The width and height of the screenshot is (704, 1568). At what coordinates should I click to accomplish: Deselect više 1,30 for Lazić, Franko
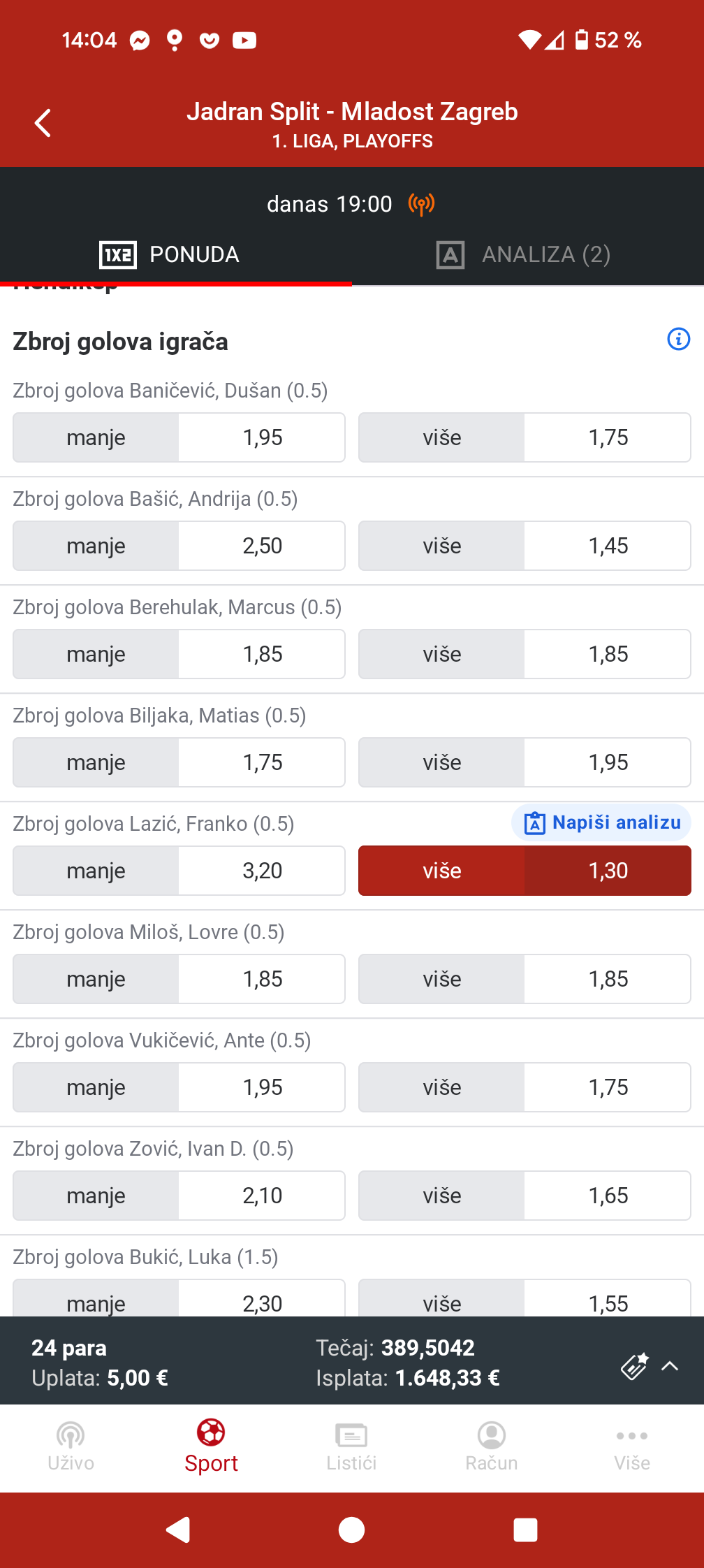(x=525, y=871)
